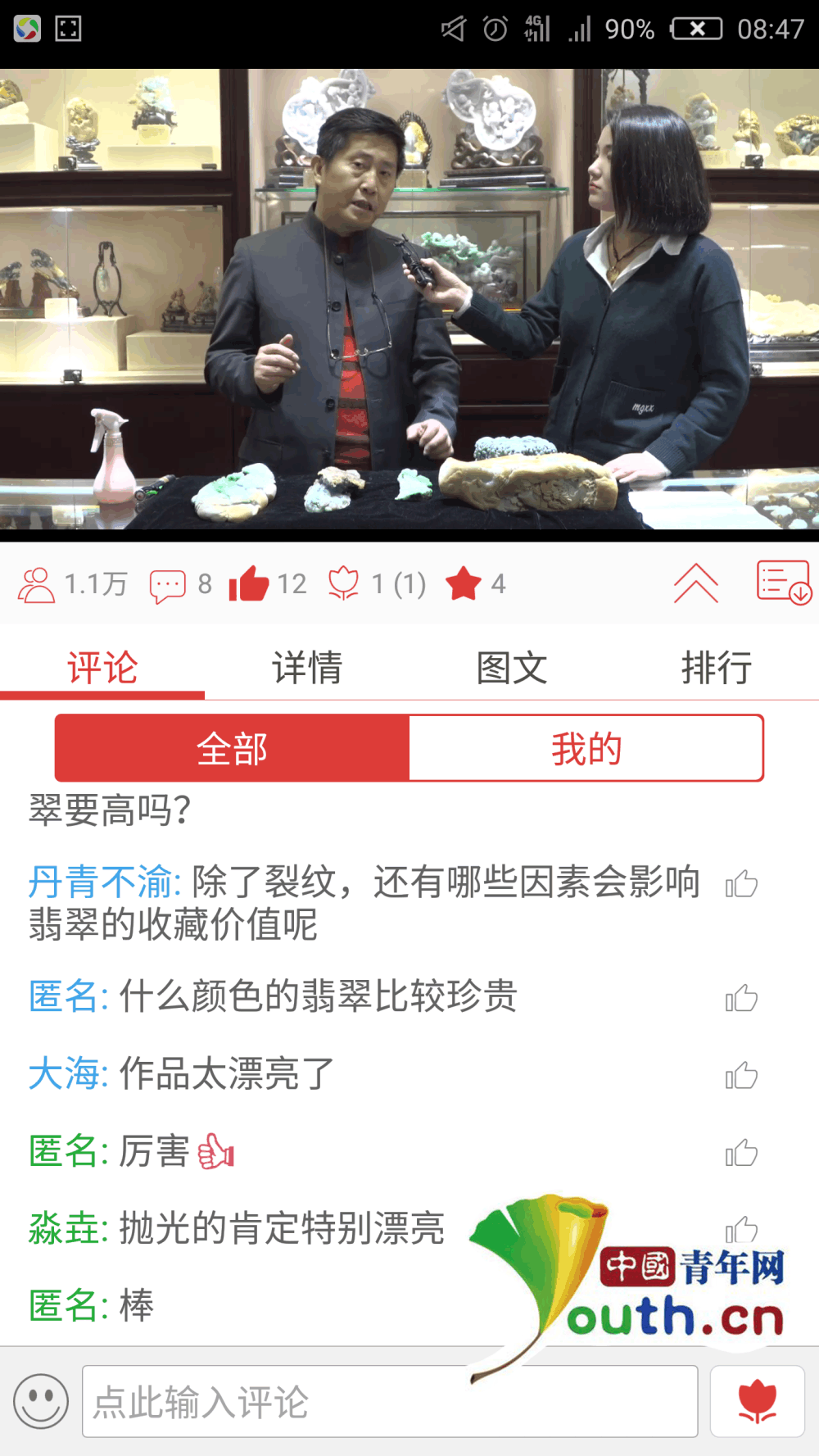Switch to the 详情 tab
The width and height of the screenshot is (819, 1456).
307,666
